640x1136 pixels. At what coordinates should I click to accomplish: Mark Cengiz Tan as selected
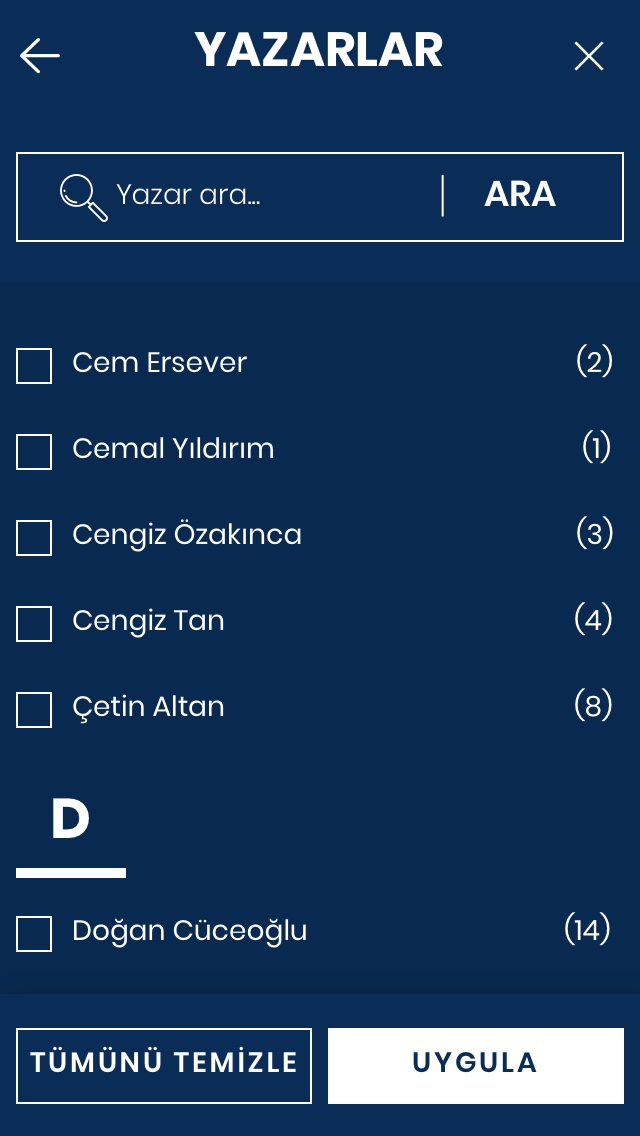(34, 624)
